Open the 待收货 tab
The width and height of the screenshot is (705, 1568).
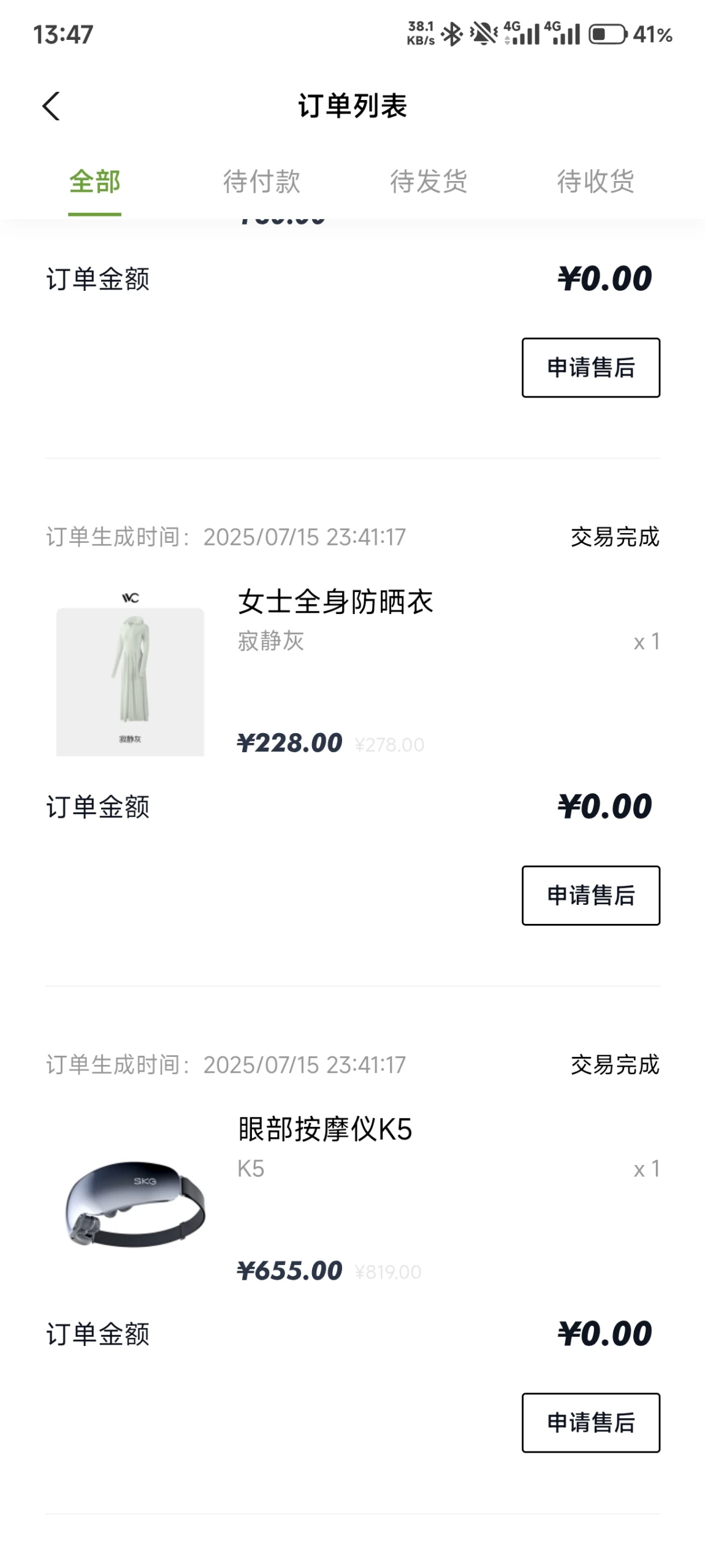tap(595, 182)
